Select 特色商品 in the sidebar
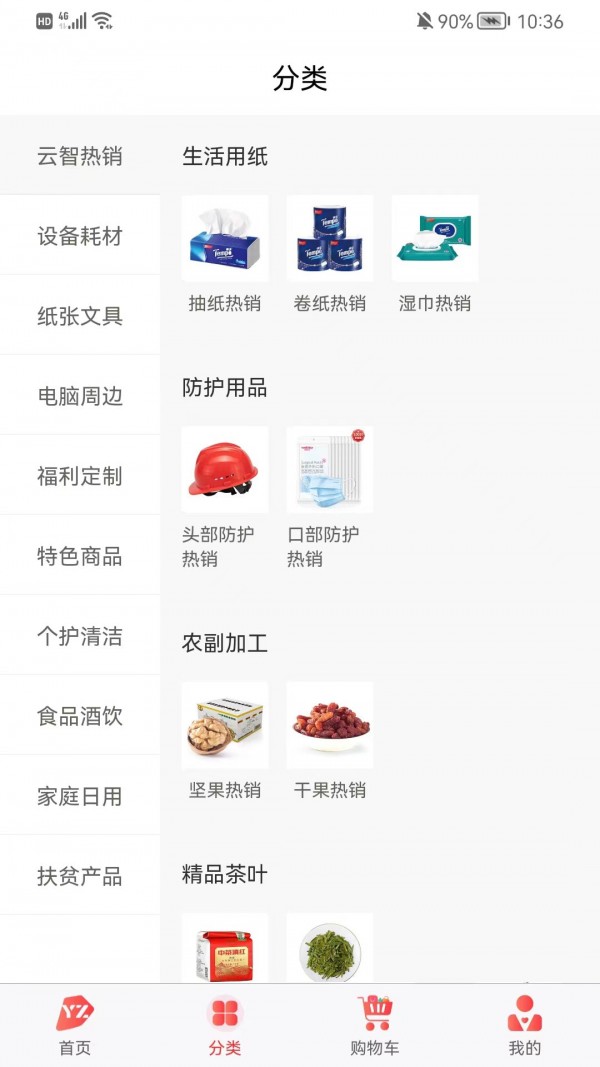This screenshot has height=1067, width=600. click(80, 556)
